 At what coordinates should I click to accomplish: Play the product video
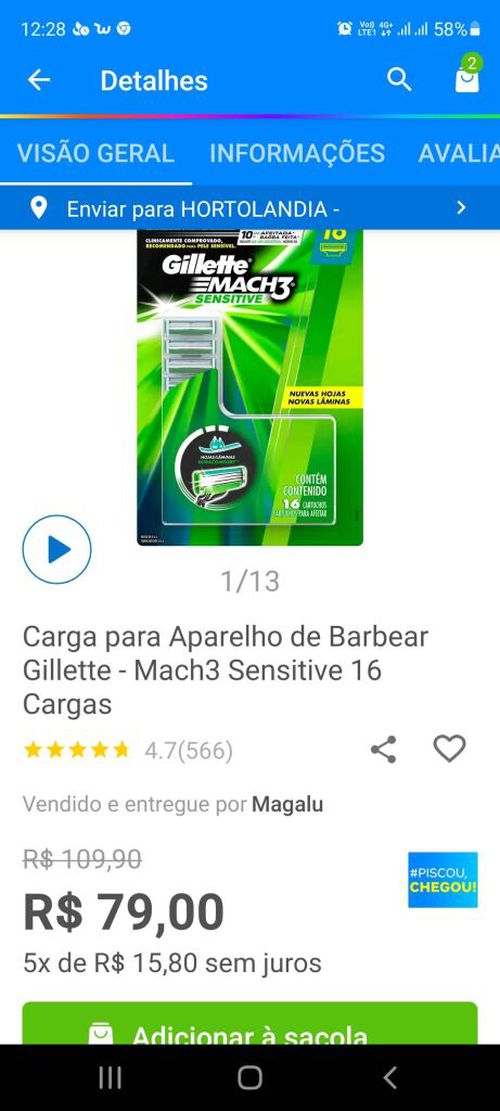[x=57, y=549]
